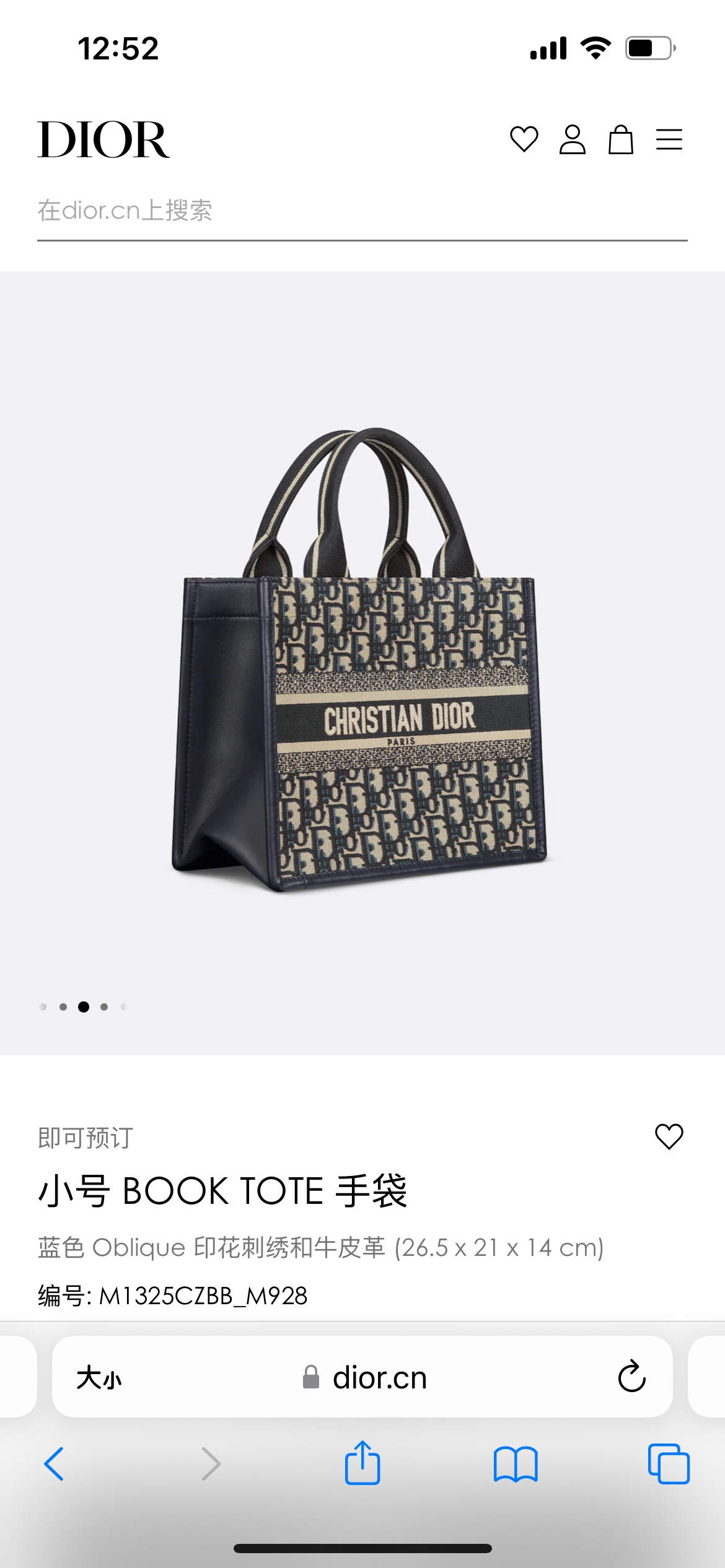Reload the dior.cn page

click(x=631, y=1377)
